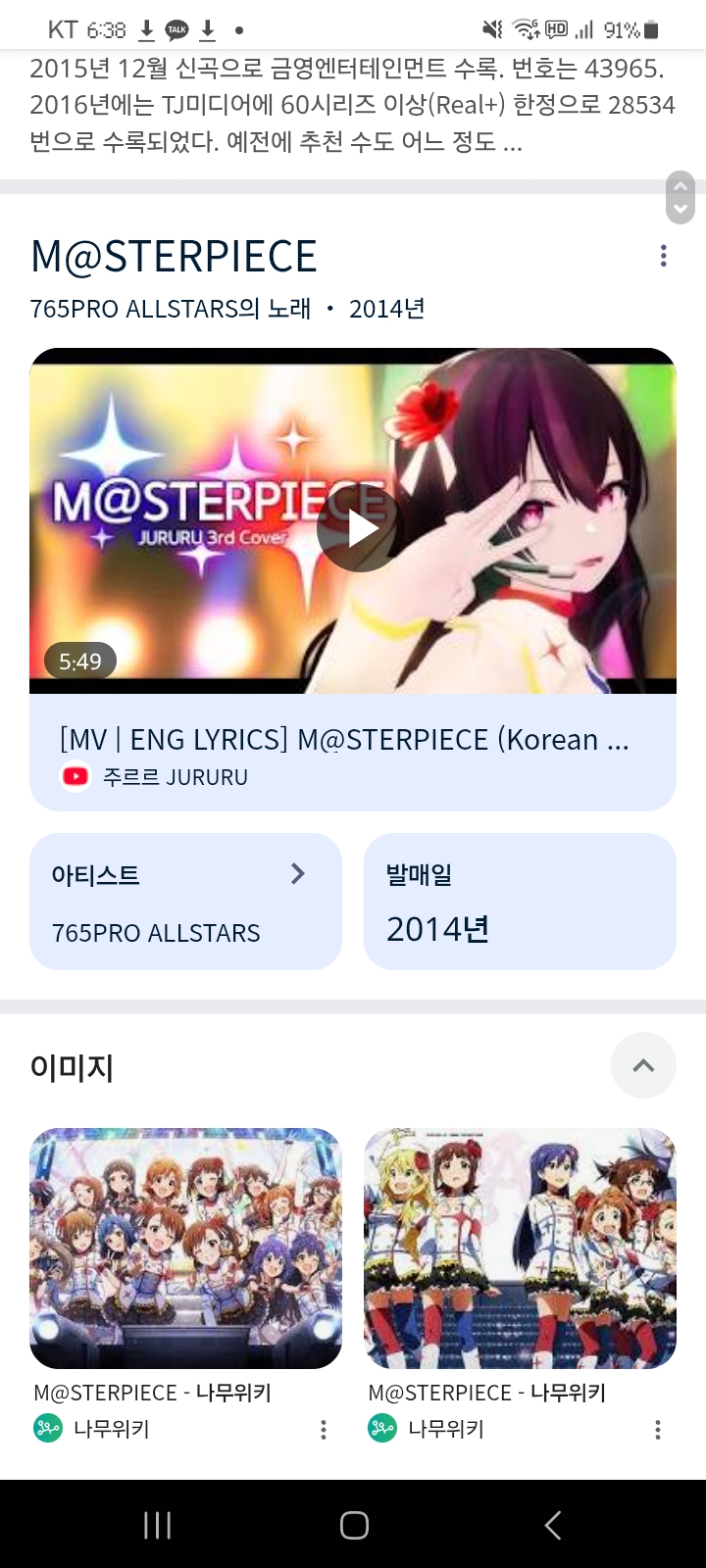Open the second 나무위키 image of idols in white
This screenshot has height=1568, width=706.
coord(520,1249)
